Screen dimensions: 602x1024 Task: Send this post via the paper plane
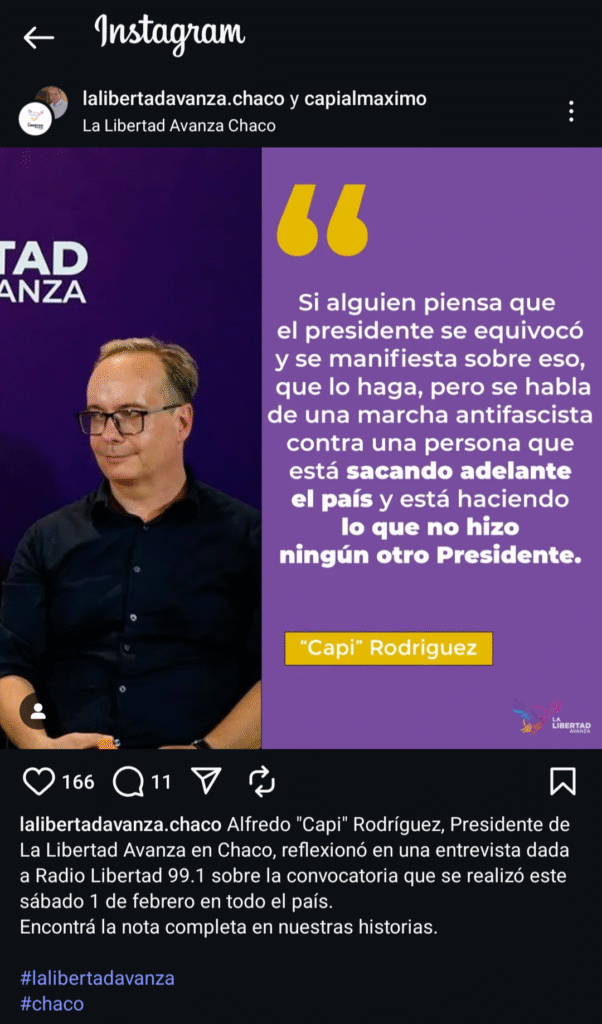206,781
